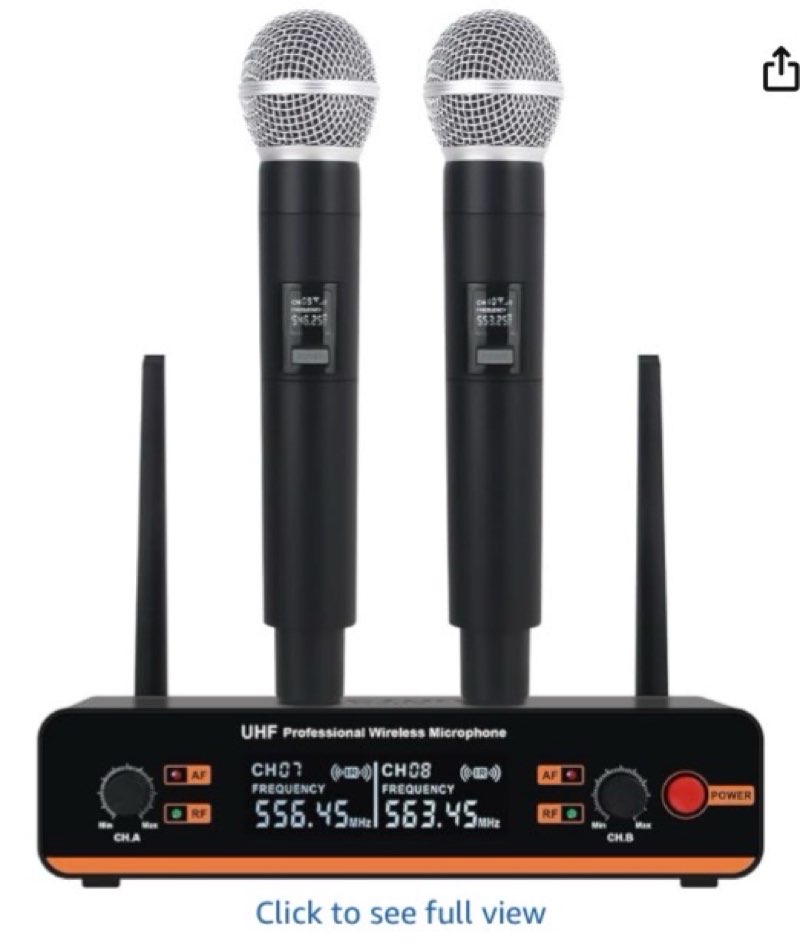Viewport: 800px width, 951px height.
Task: Click the left antenna of the receiver
Action: [150, 520]
